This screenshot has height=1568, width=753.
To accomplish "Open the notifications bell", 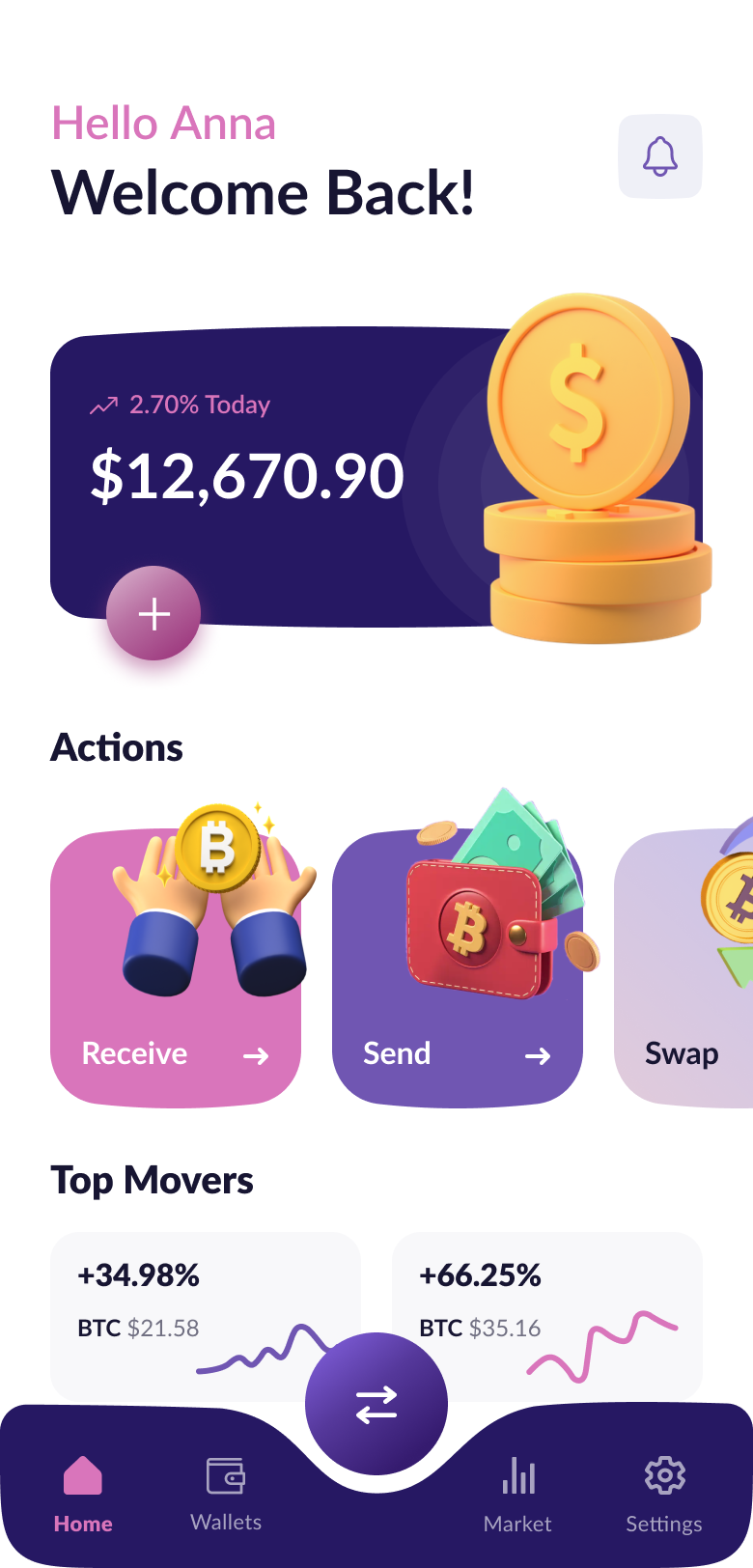I will click(x=660, y=156).
